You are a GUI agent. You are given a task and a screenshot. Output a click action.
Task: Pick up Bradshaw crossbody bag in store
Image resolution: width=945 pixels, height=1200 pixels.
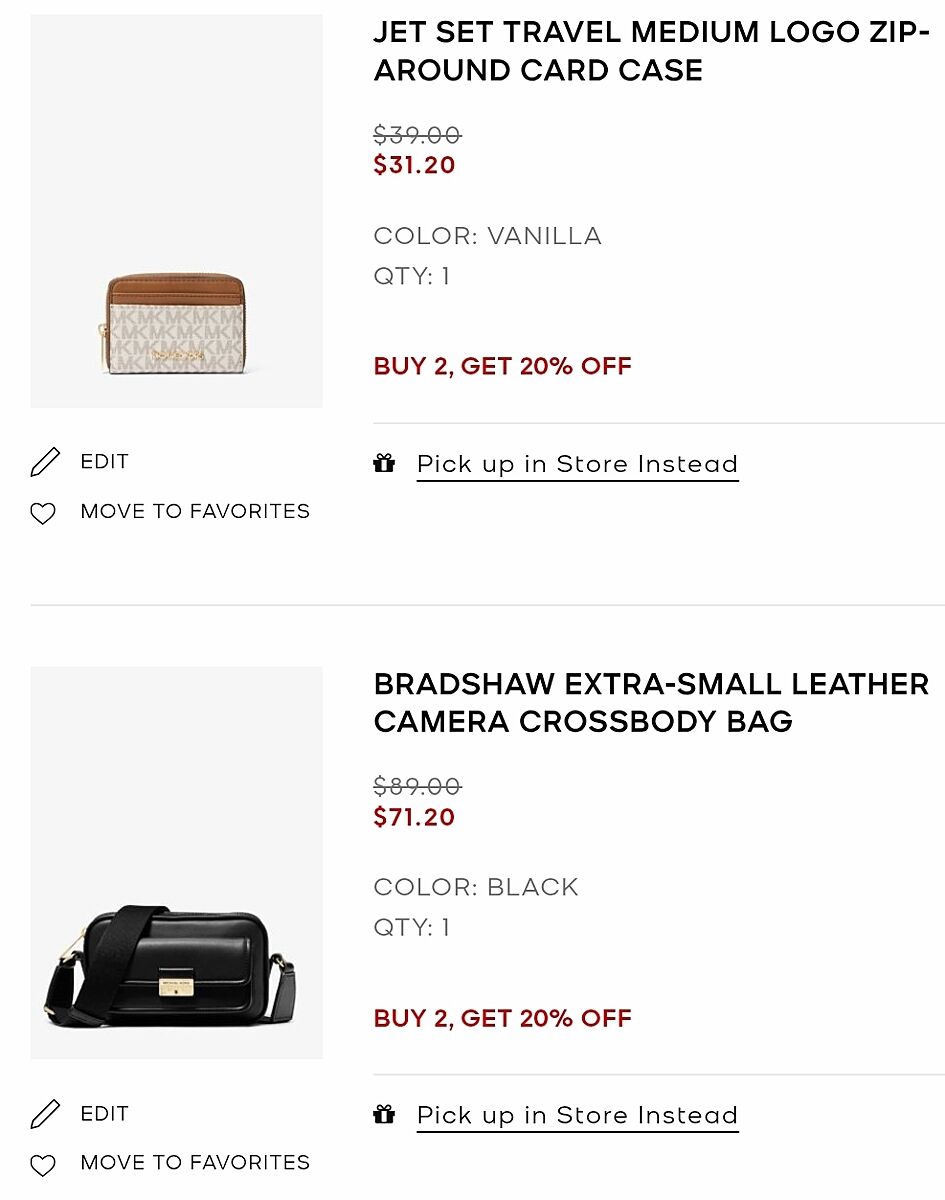coord(577,1115)
